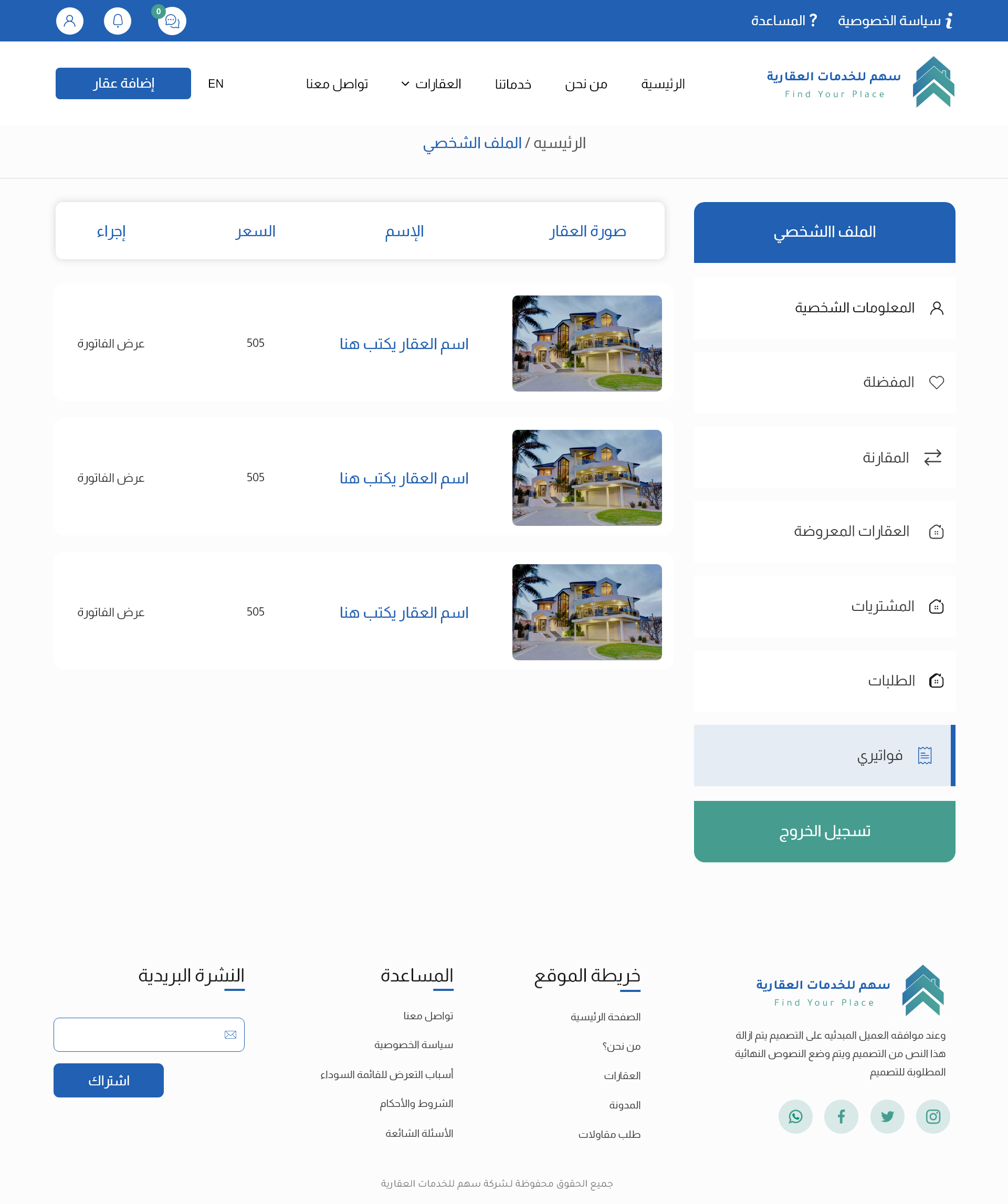1008x1204 pixels.
Task: Open the Instagram icon in footer
Action: [932, 1116]
